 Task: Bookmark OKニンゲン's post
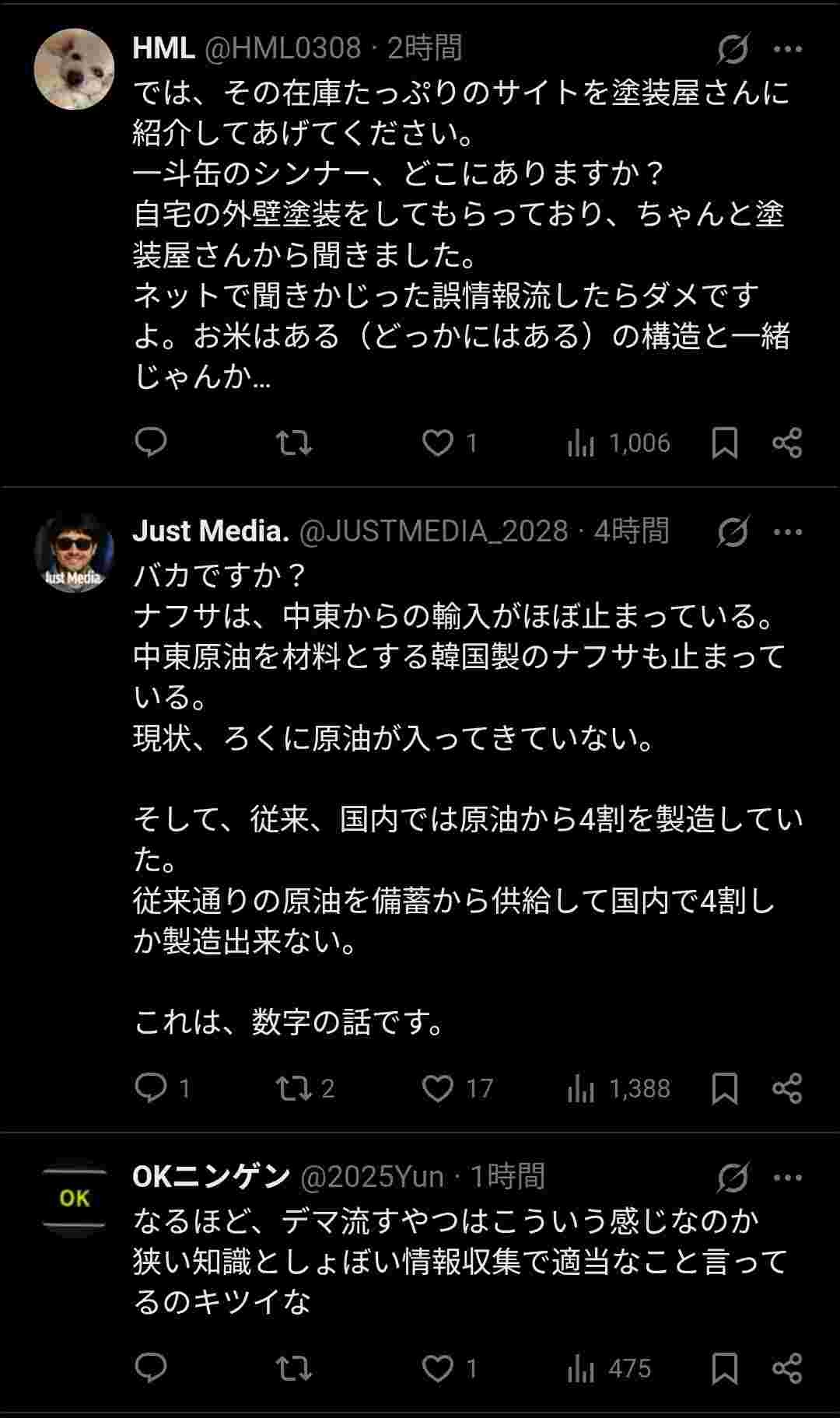pos(724,1367)
